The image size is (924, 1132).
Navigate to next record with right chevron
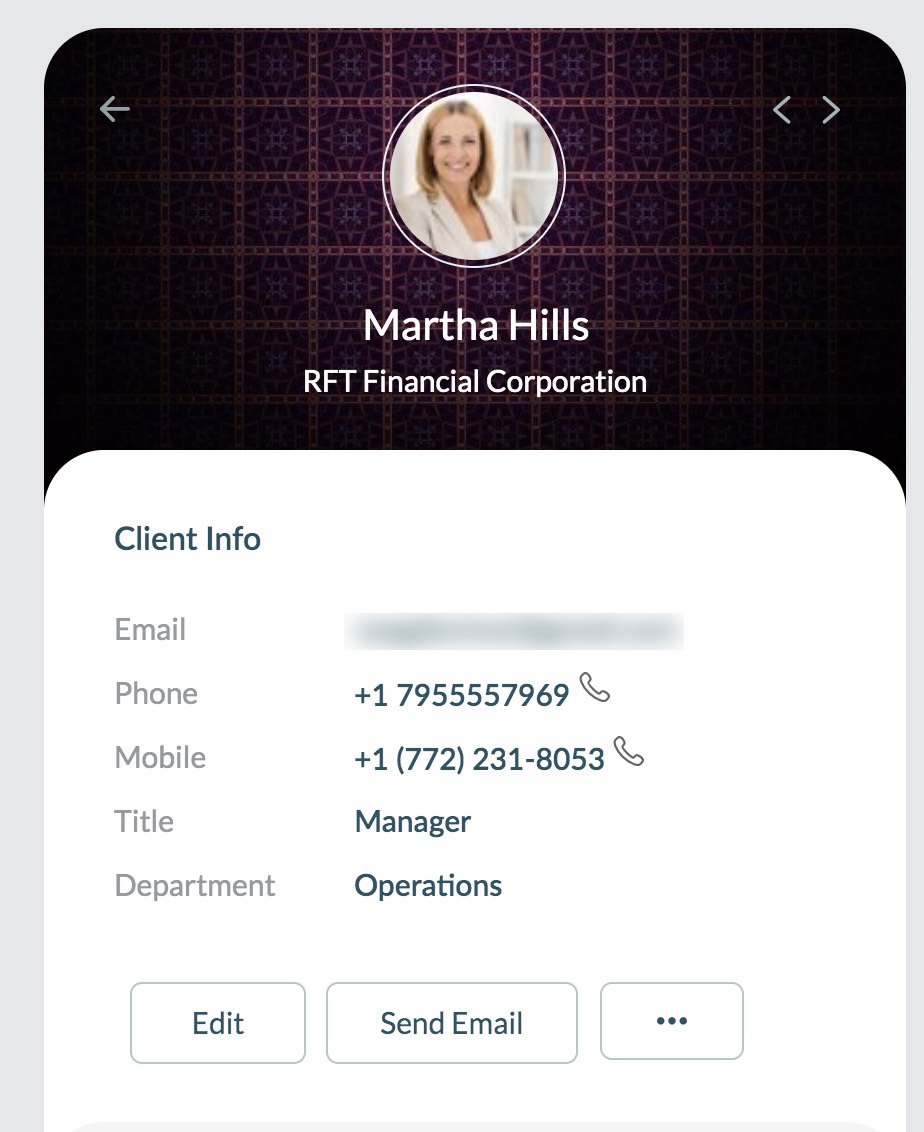831,109
